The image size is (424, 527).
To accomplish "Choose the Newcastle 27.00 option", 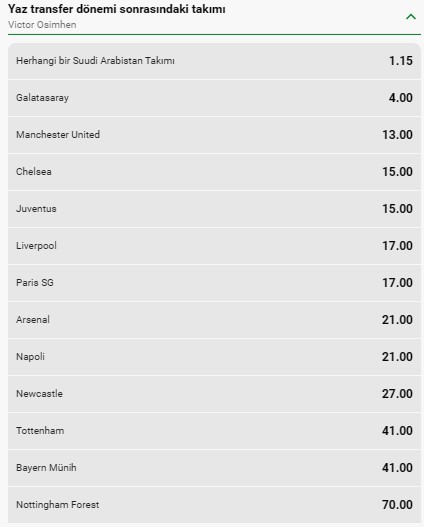I will click(214, 394).
